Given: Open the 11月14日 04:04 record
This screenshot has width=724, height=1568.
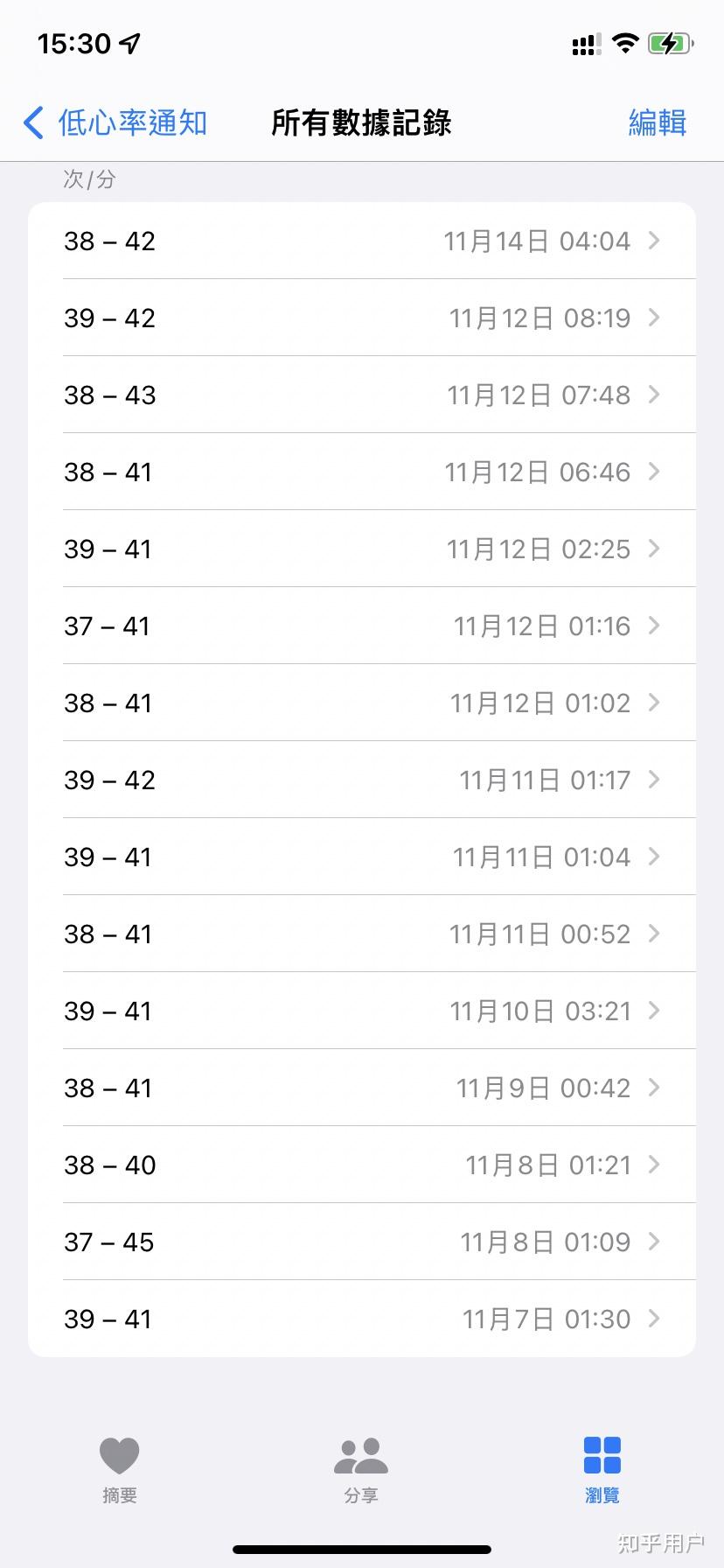Looking at the screenshot, I should tap(362, 241).
